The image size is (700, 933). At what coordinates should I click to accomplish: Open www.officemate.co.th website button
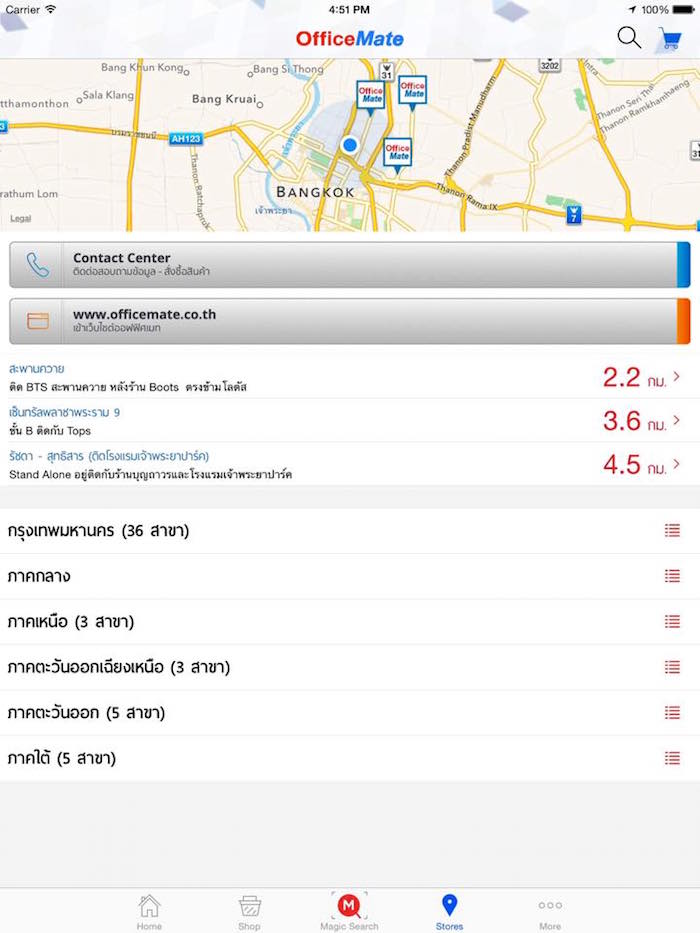[349, 321]
